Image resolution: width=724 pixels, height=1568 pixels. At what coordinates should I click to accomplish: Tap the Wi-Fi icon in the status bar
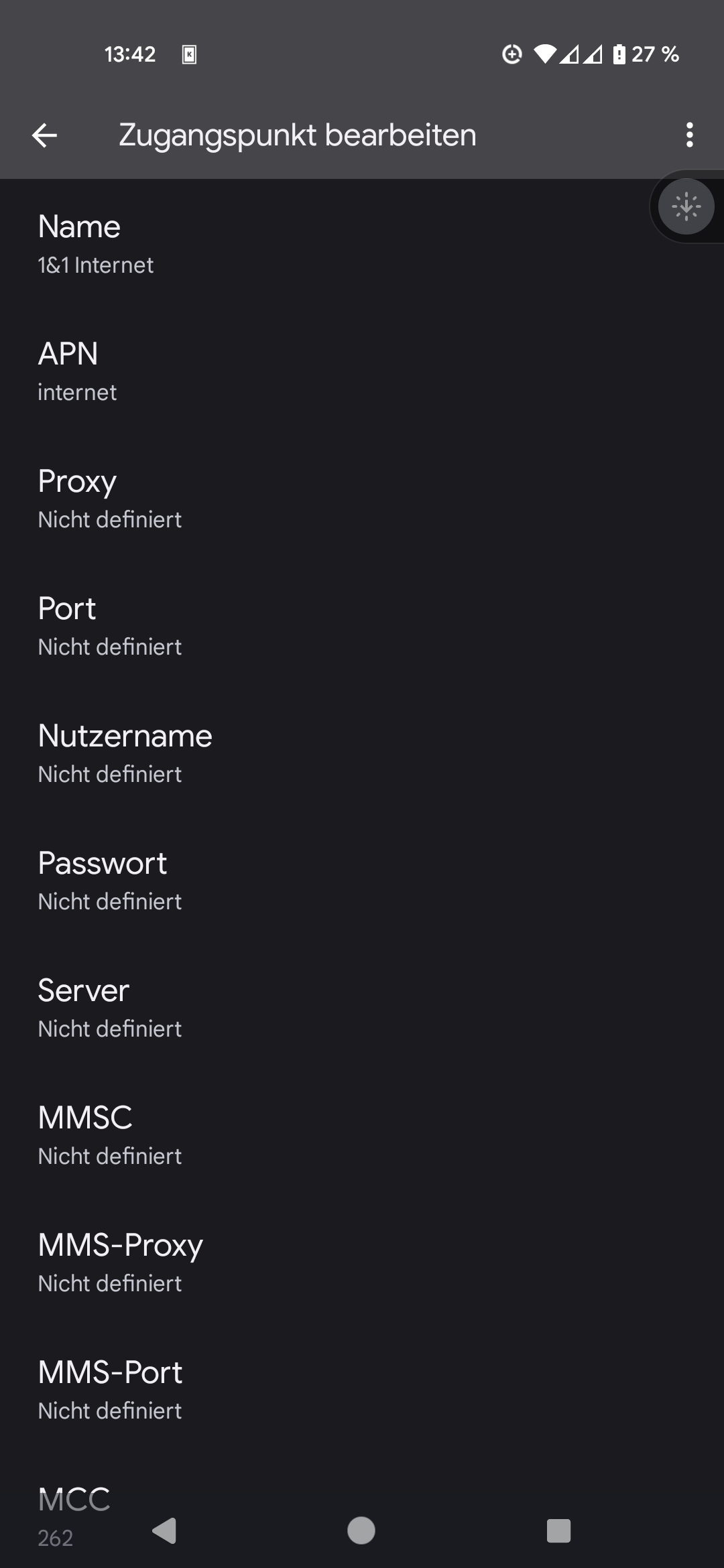tap(544, 54)
